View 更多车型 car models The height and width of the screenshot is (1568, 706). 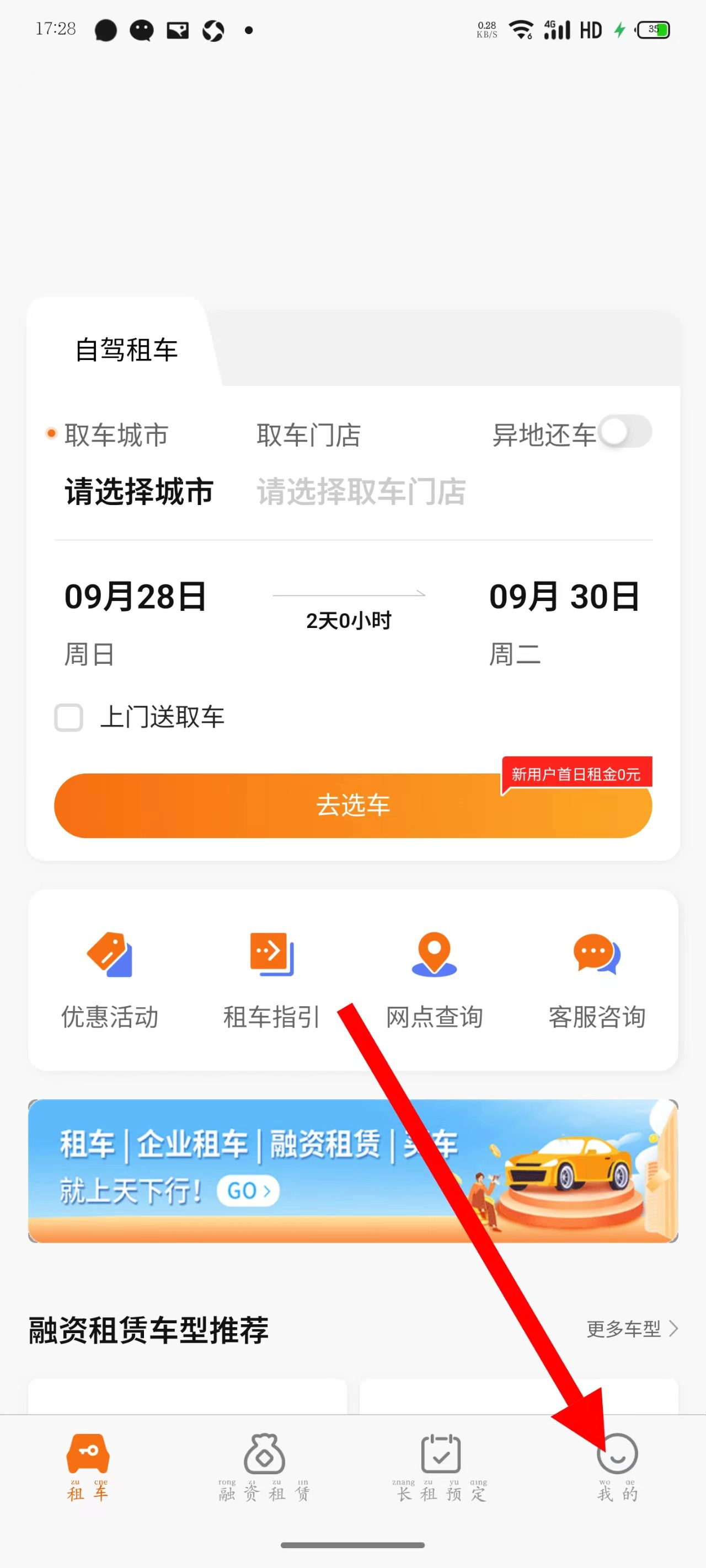click(632, 1329)
